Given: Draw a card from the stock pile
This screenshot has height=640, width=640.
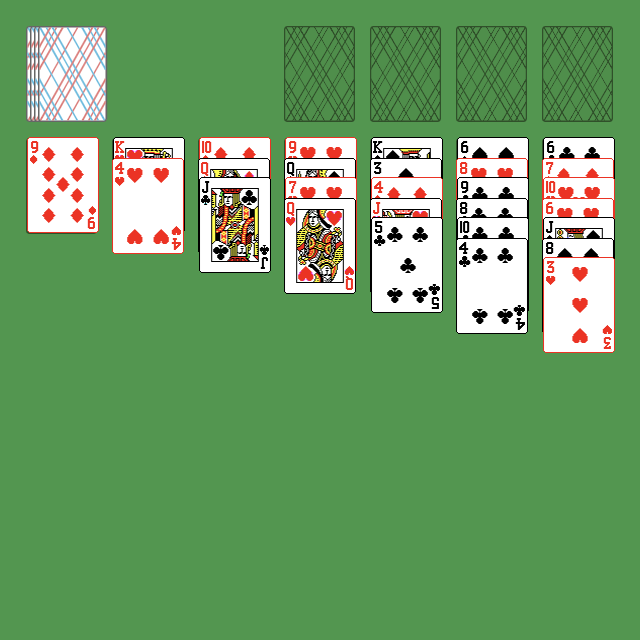Looking at the screenshot, I should pos(66,73).
